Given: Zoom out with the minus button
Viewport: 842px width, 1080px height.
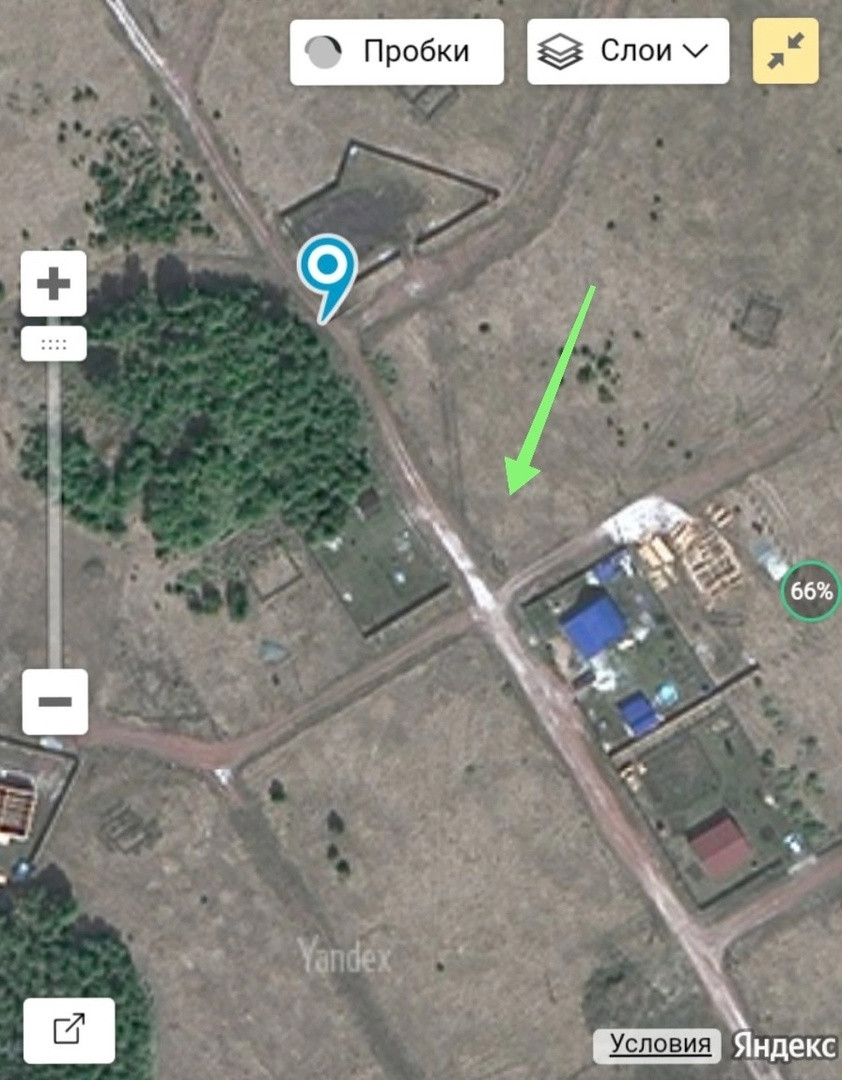Looking at the screenshot, I should click(55, 702).
